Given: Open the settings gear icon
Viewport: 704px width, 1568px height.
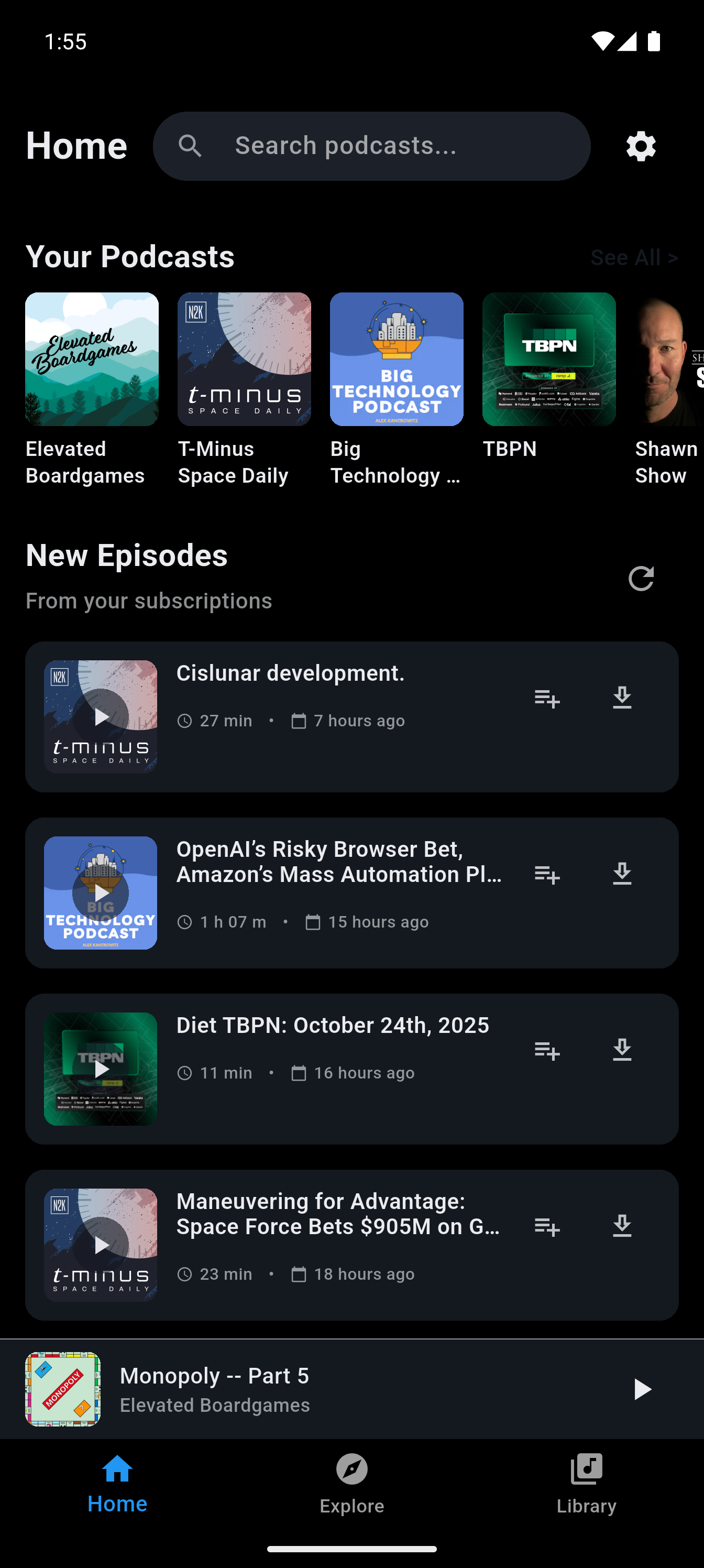Looking at the screenshot, I should coord(640,146).
